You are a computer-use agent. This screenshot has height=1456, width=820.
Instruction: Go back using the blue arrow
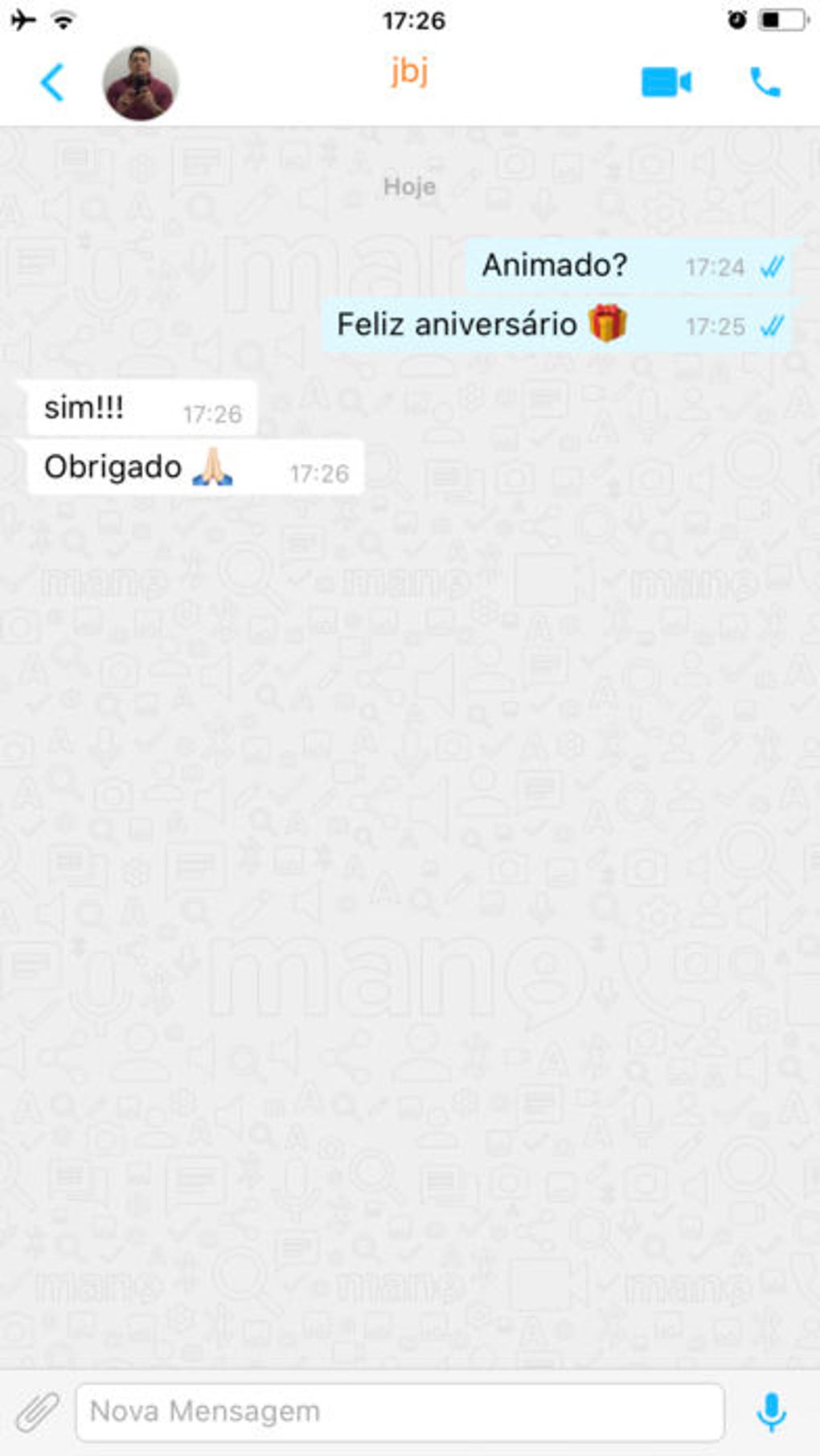(x=52, y=83)
